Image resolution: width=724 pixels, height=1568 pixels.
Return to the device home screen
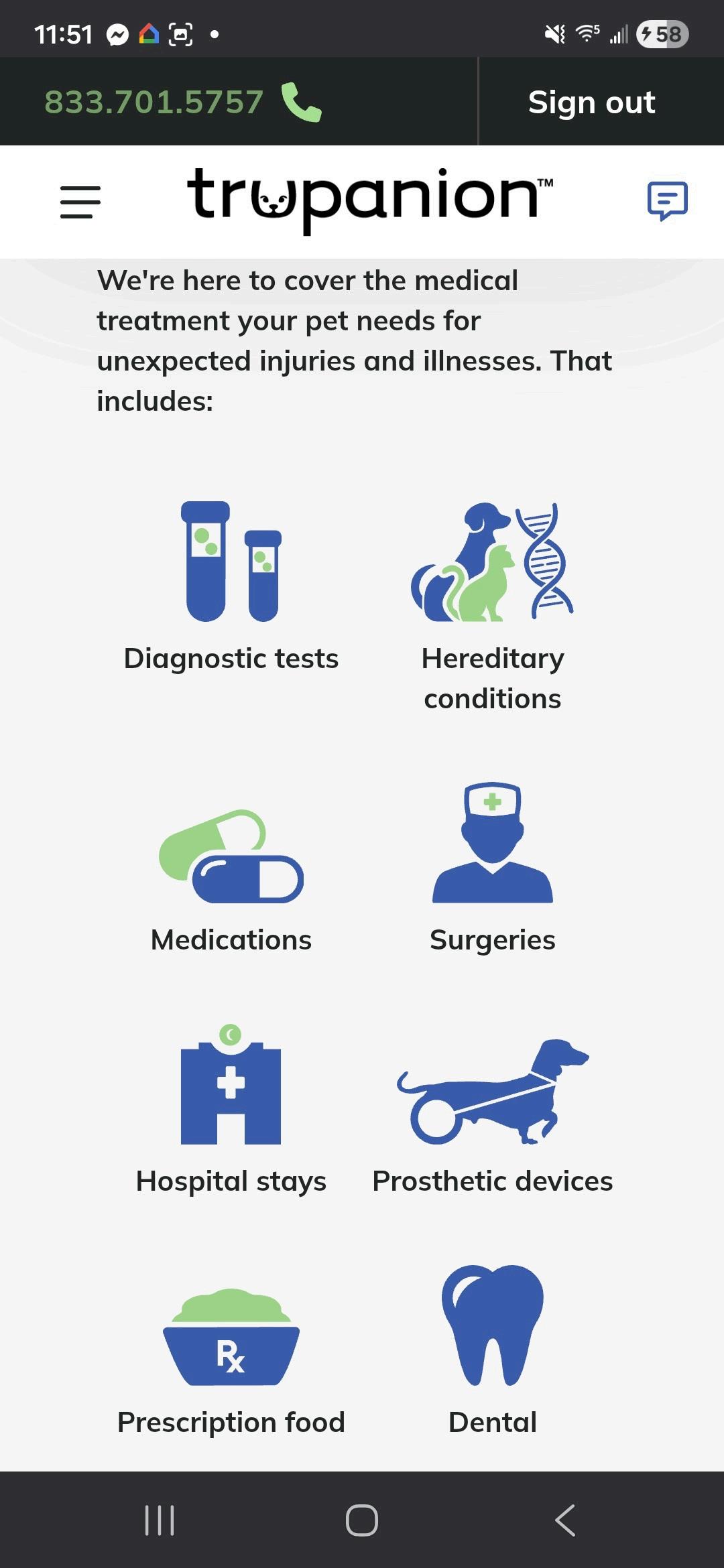point(362,1520)
